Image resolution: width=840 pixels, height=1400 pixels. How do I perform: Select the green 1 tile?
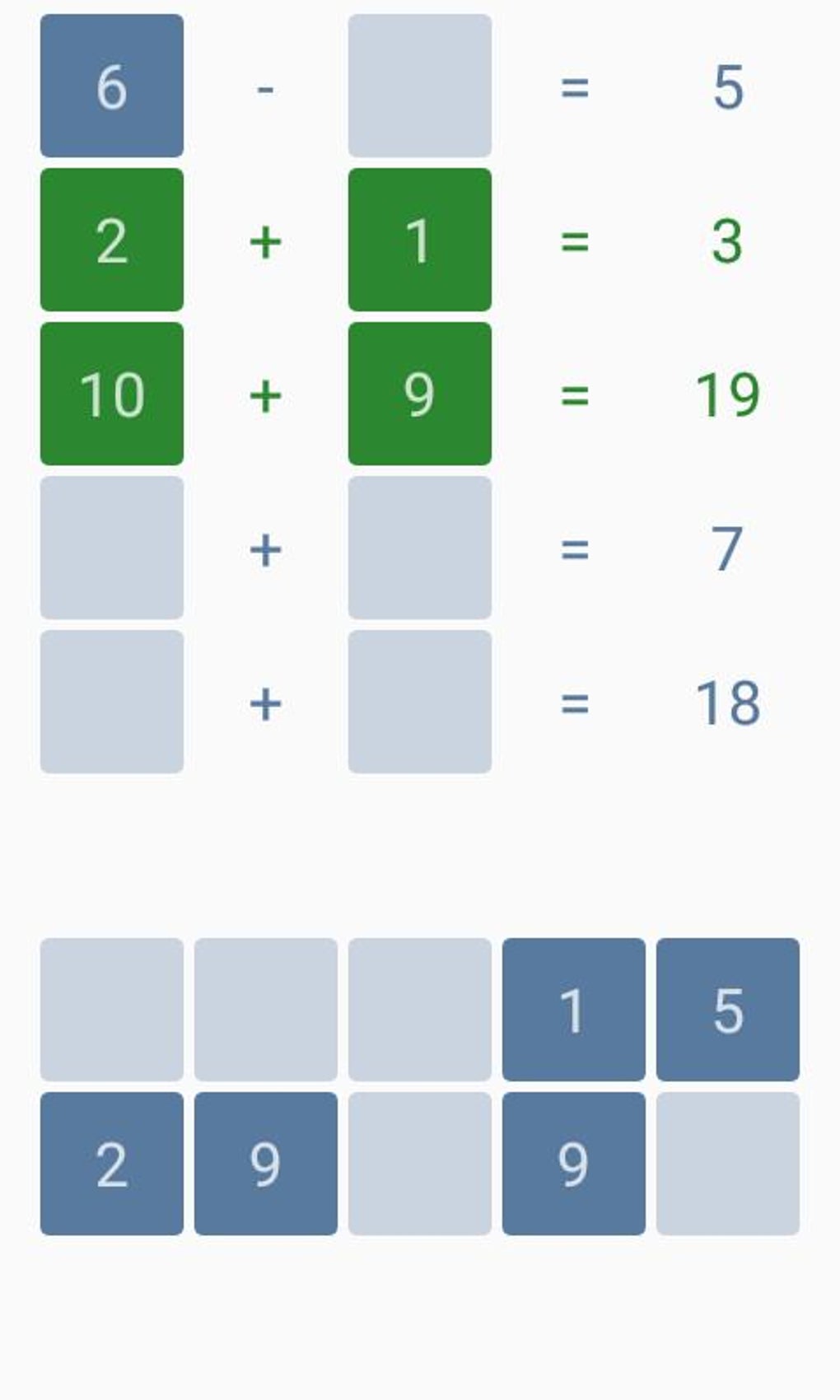[x=420, y=239]
